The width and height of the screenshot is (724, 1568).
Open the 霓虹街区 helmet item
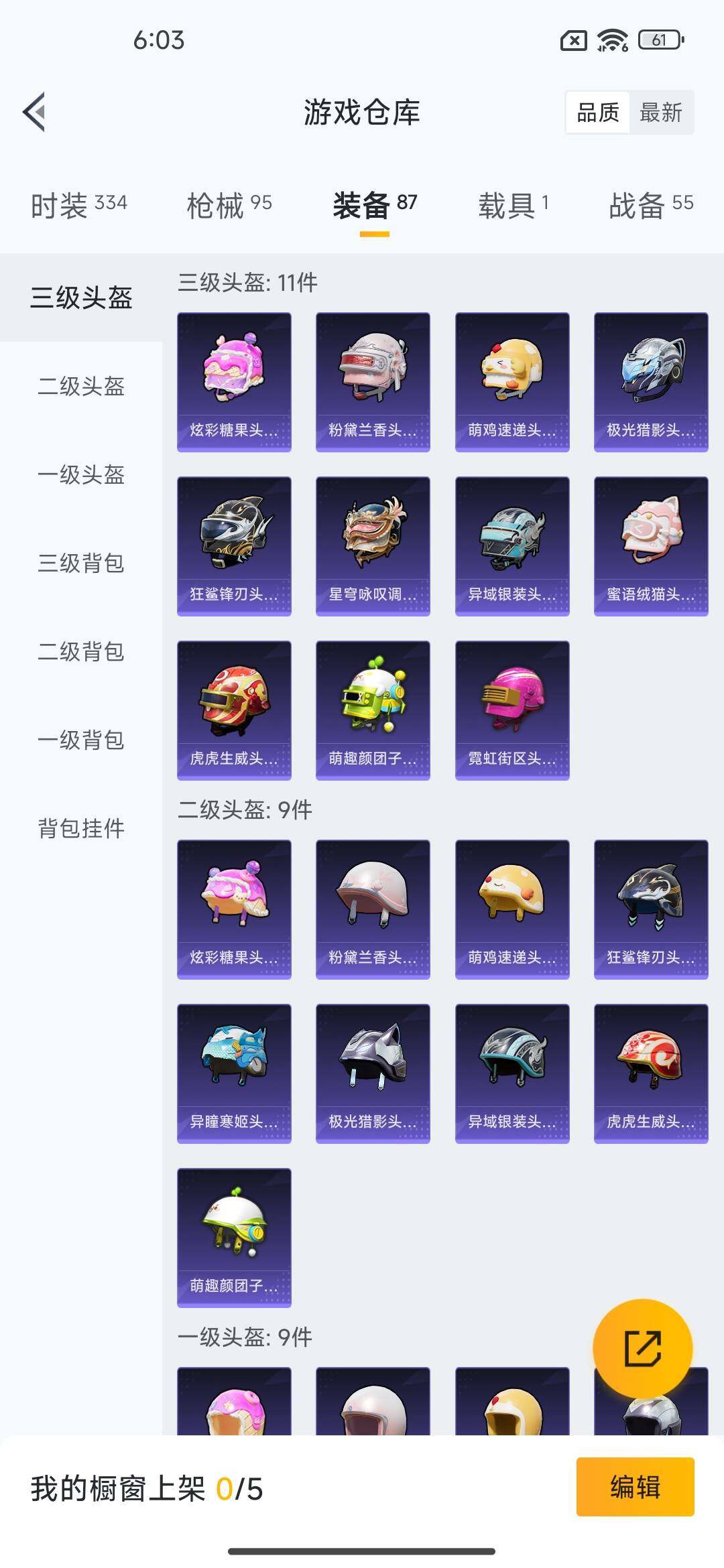512,710
